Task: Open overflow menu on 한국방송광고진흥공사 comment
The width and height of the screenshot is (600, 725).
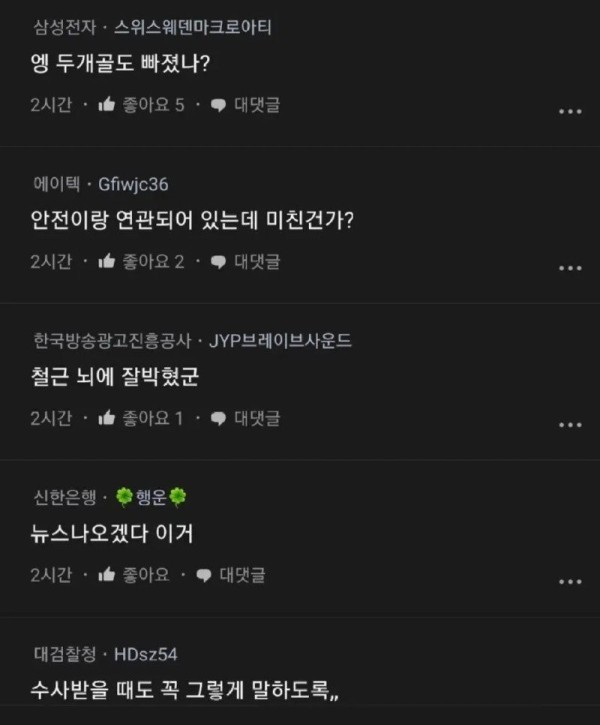Action: point(570,424)
